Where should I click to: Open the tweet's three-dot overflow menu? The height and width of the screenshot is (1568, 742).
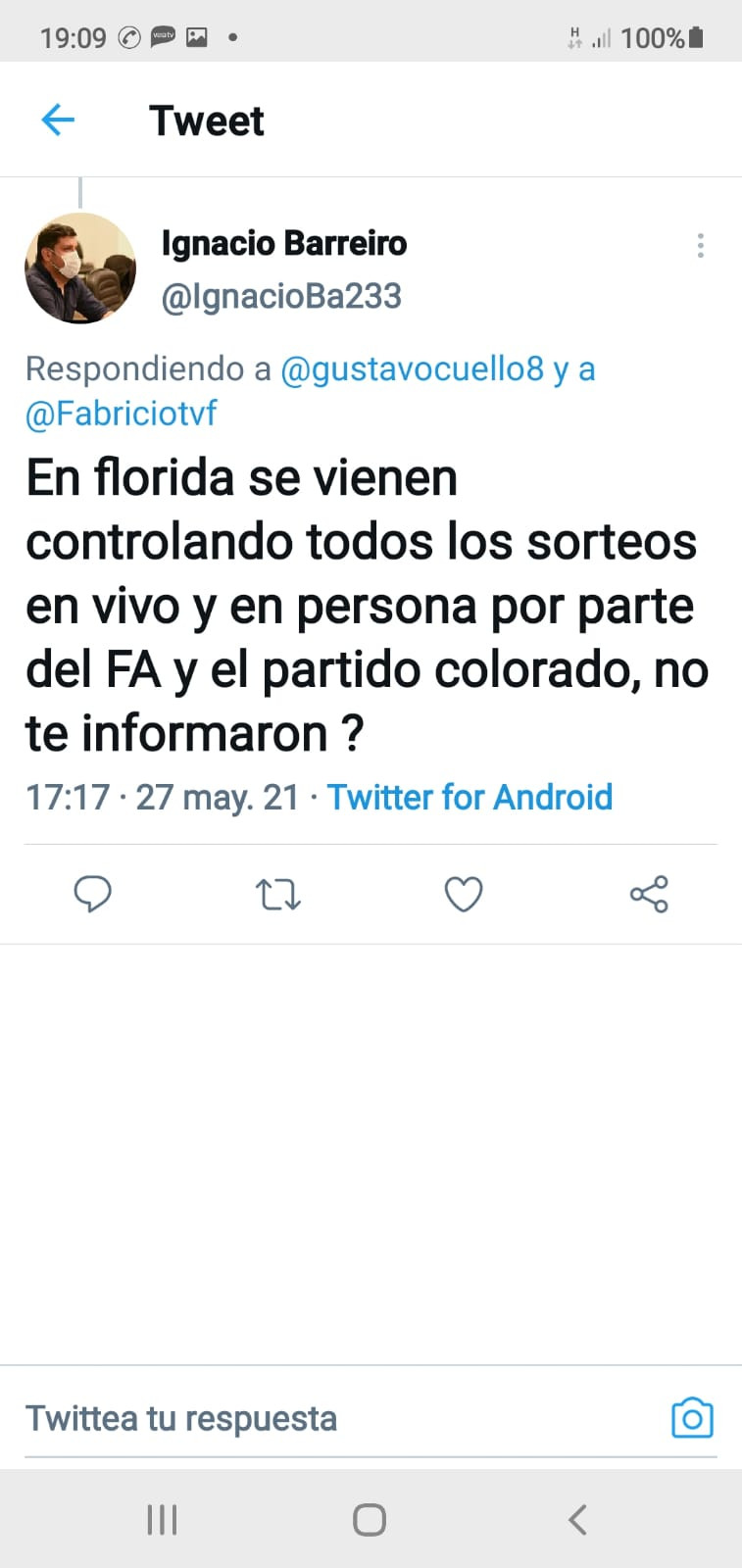tap(700, 245)
